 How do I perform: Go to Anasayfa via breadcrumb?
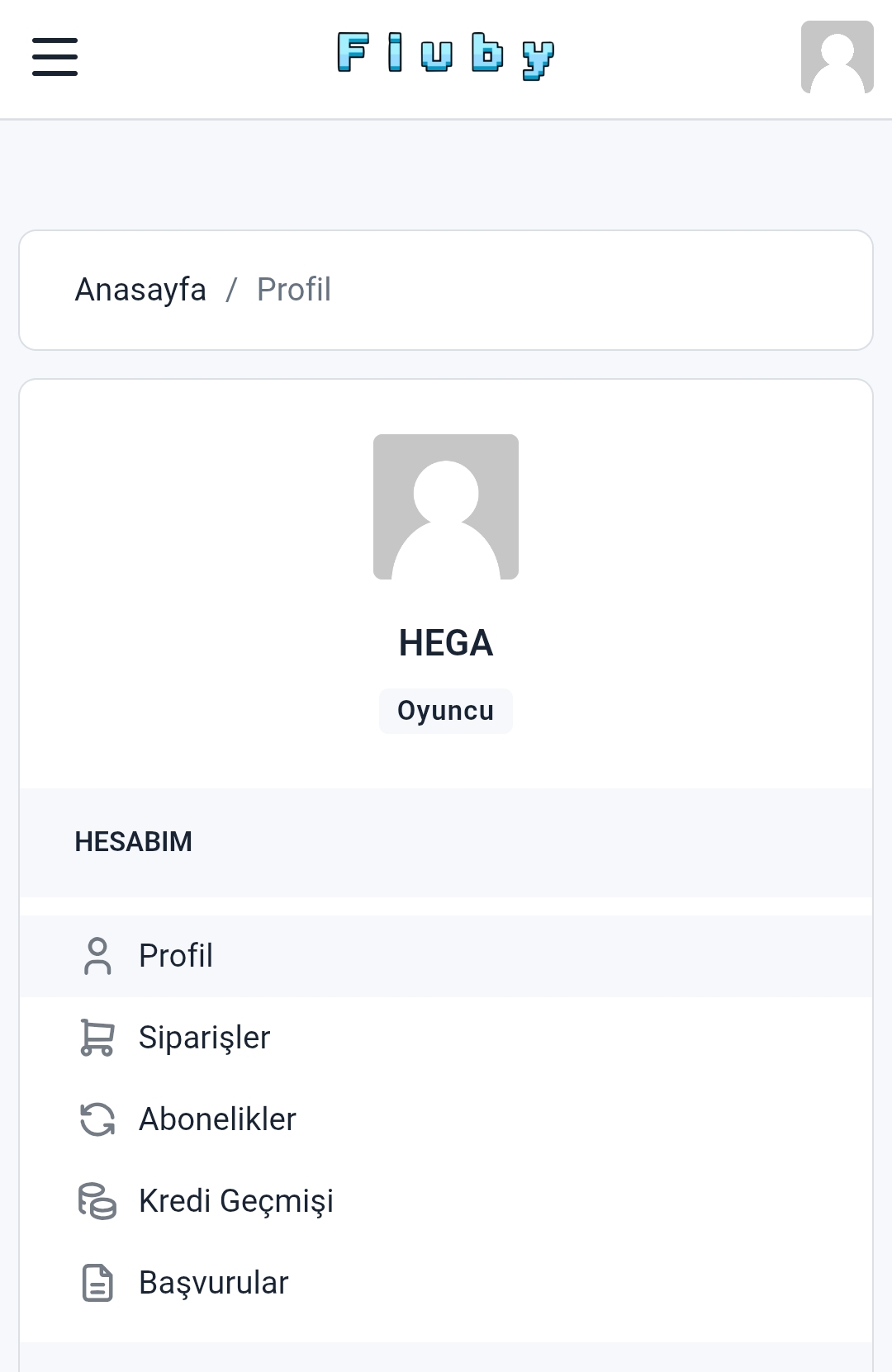coord(140,290)
